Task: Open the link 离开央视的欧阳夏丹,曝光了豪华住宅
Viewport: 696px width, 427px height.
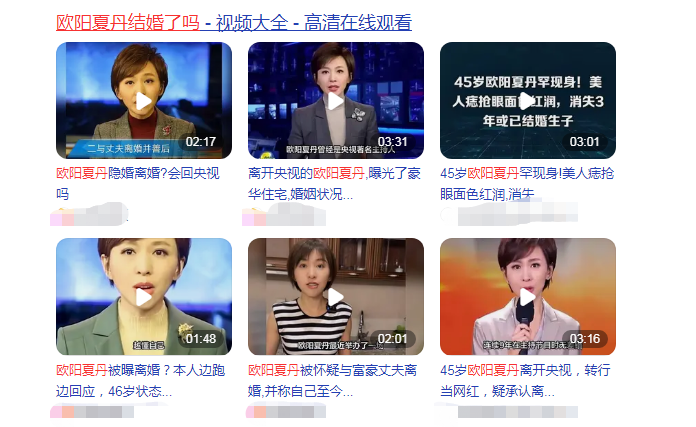Action: (x=331, y=172)
